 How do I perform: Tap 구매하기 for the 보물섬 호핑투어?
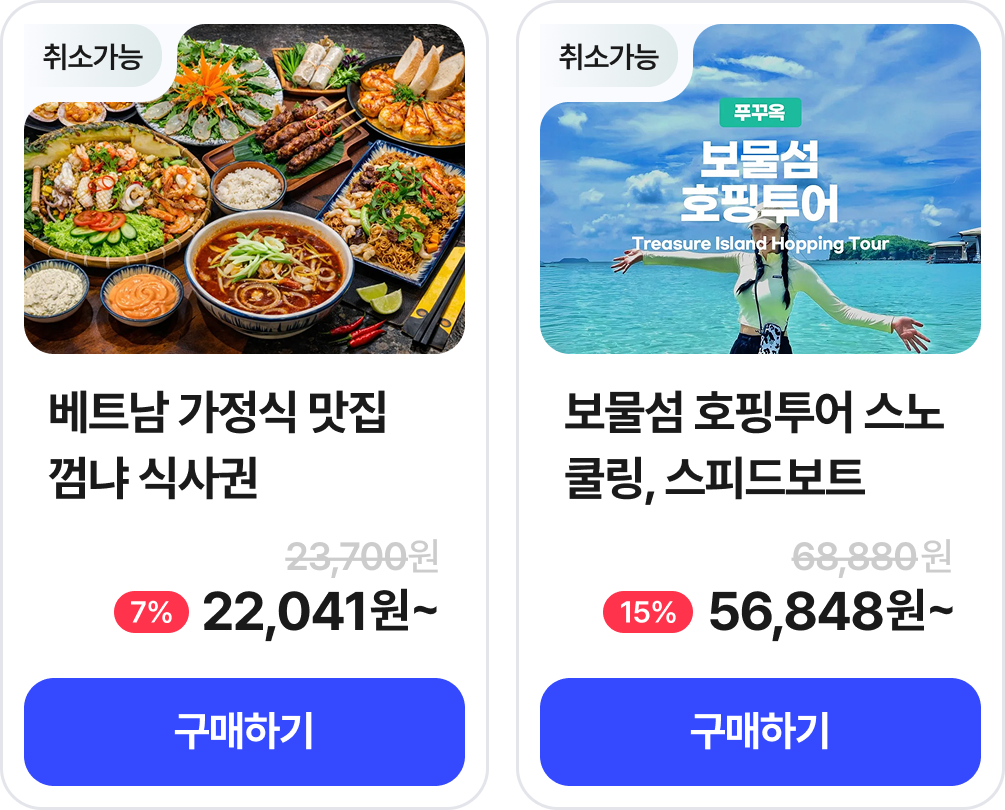click(760, 732)
